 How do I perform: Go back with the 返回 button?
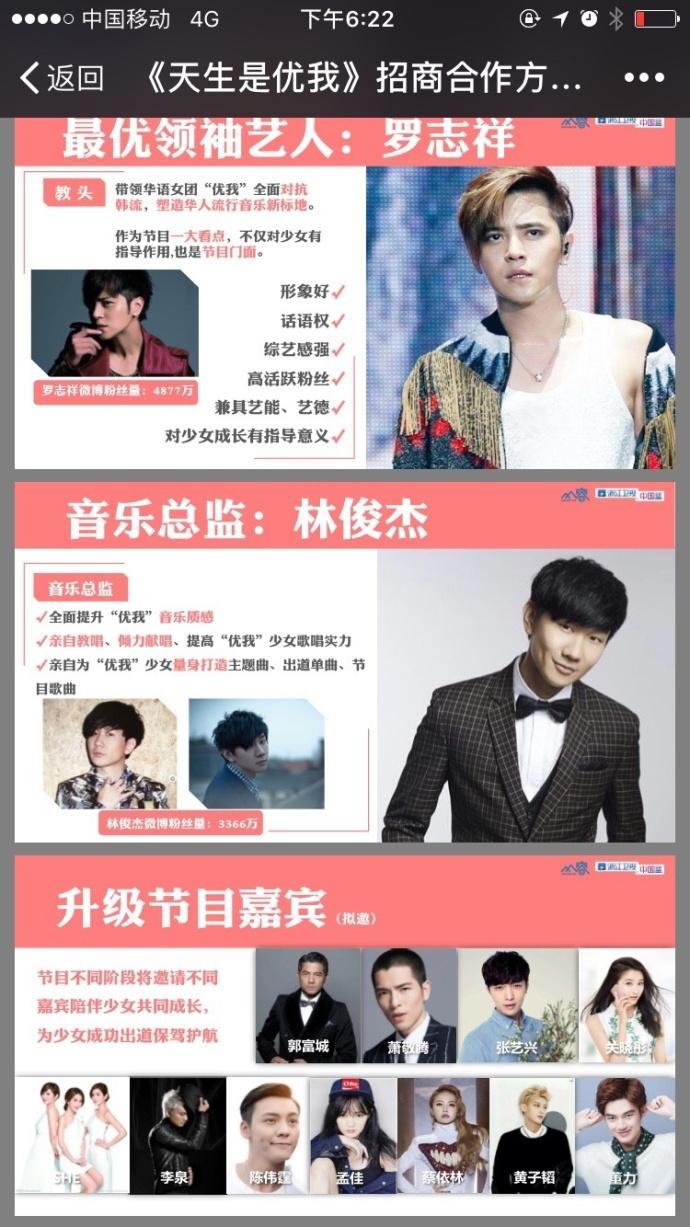click(x=62, y=78)
